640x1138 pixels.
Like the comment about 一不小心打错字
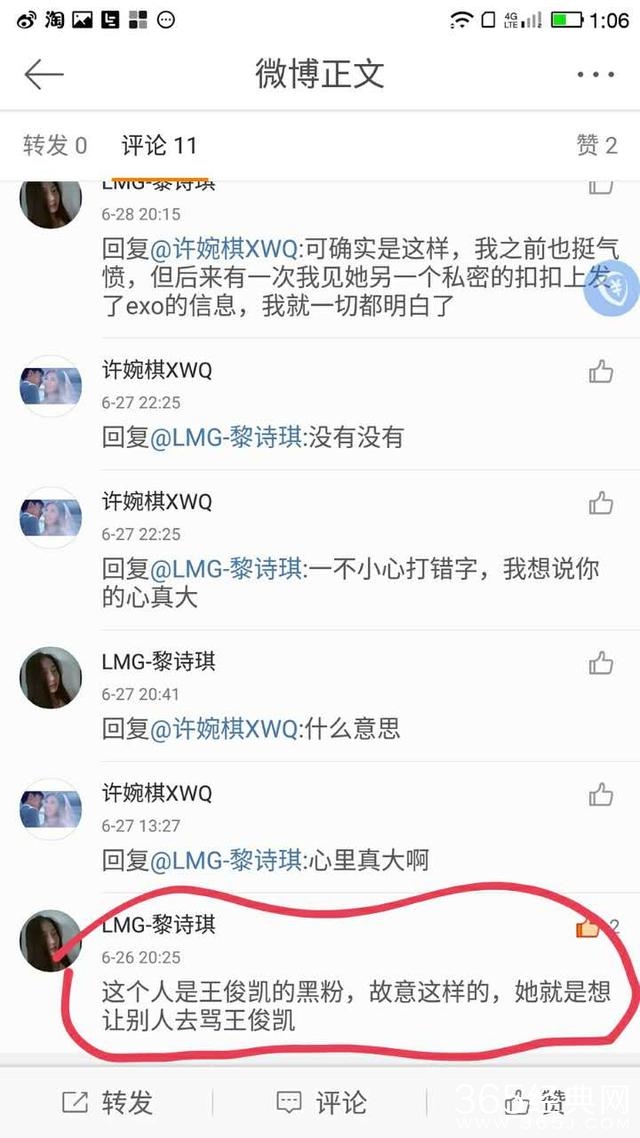click(x=601, y=503)
